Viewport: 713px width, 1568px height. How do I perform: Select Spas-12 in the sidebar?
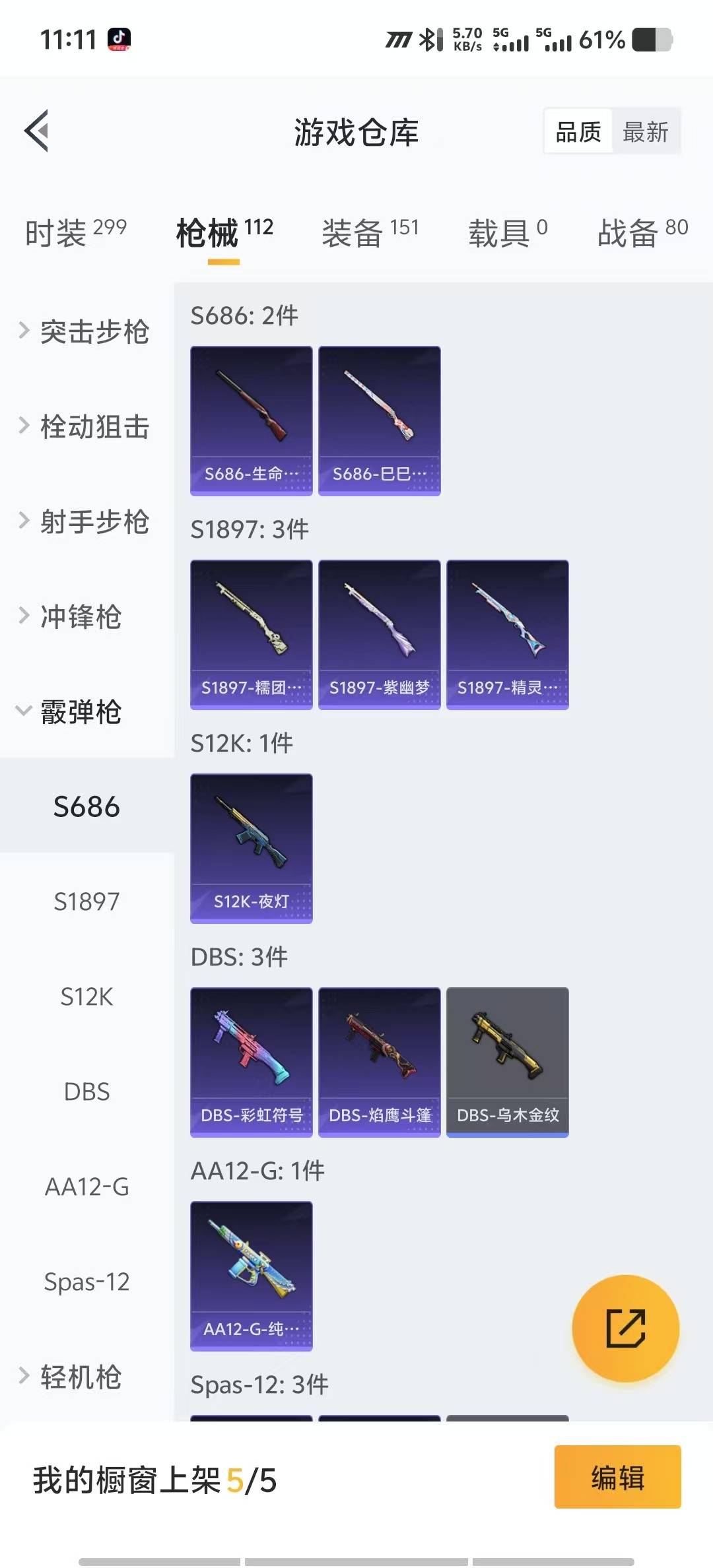pos(86,1282)
